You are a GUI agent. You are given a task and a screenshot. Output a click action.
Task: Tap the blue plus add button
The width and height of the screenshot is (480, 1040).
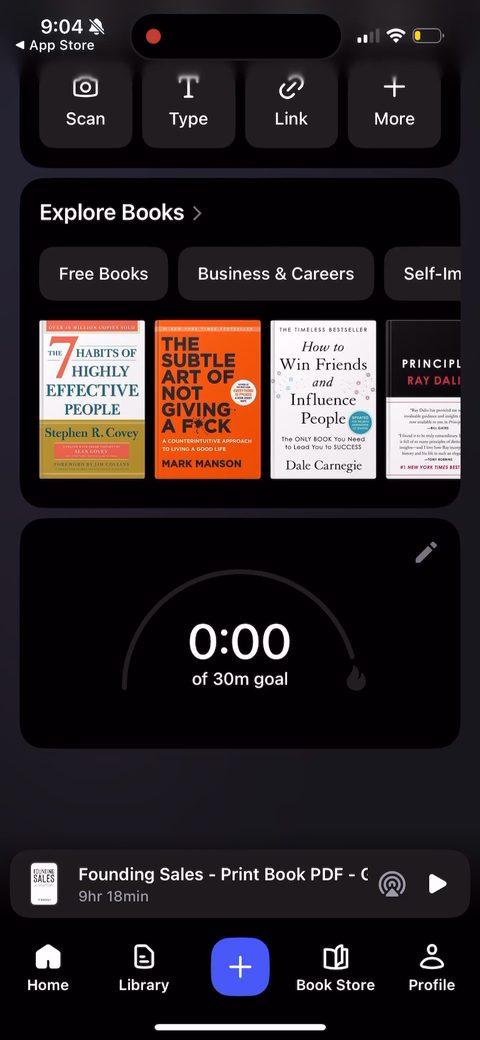click(x=240, y=967)
